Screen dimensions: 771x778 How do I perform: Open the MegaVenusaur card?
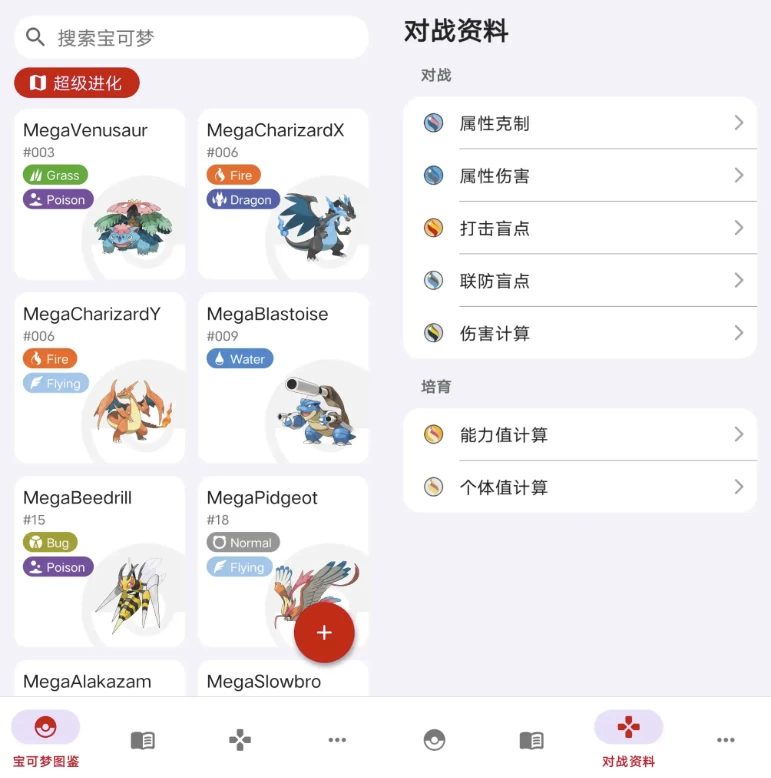(x=100, y=195)
